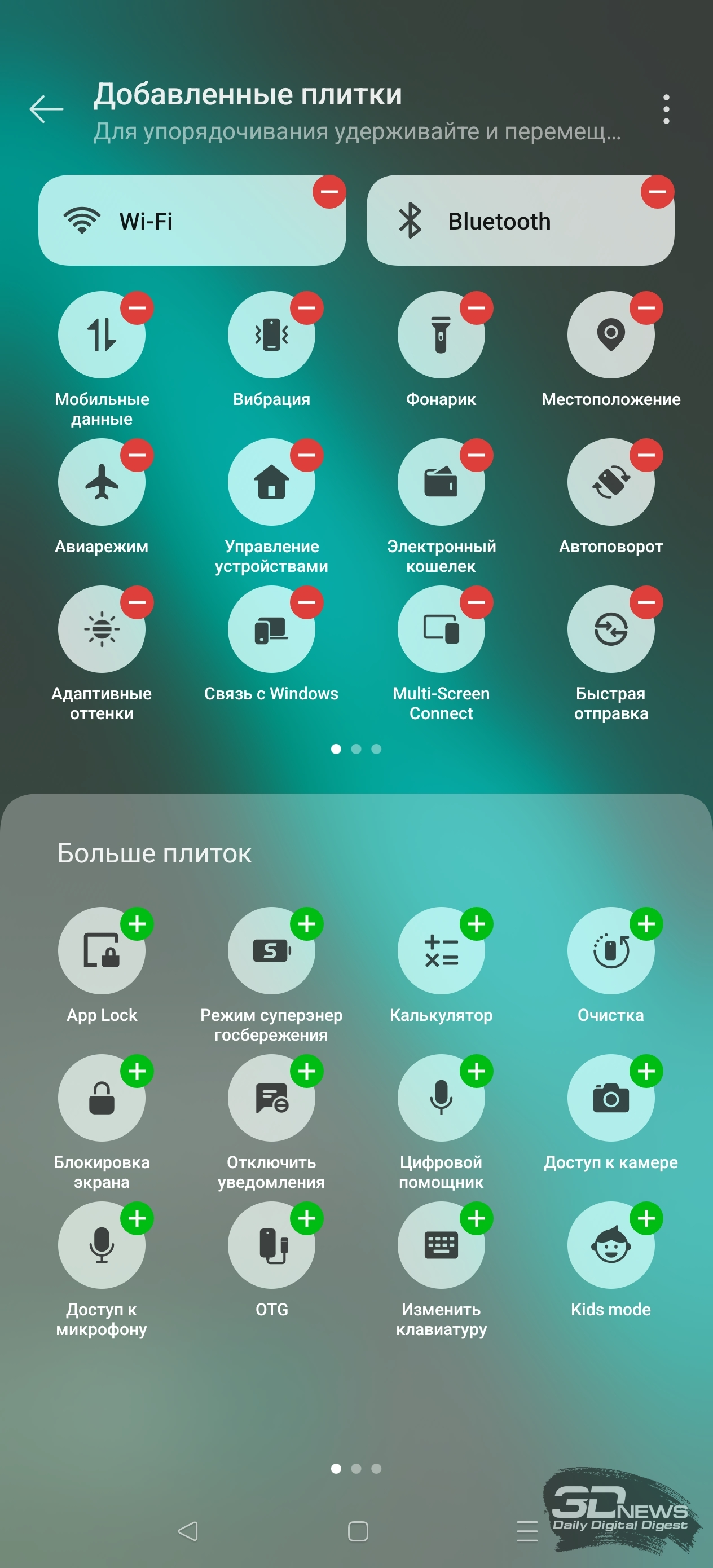Remove the Авиарежим tile
Image resolution: width=713 pixels, height=1568 pixels.
137,455
